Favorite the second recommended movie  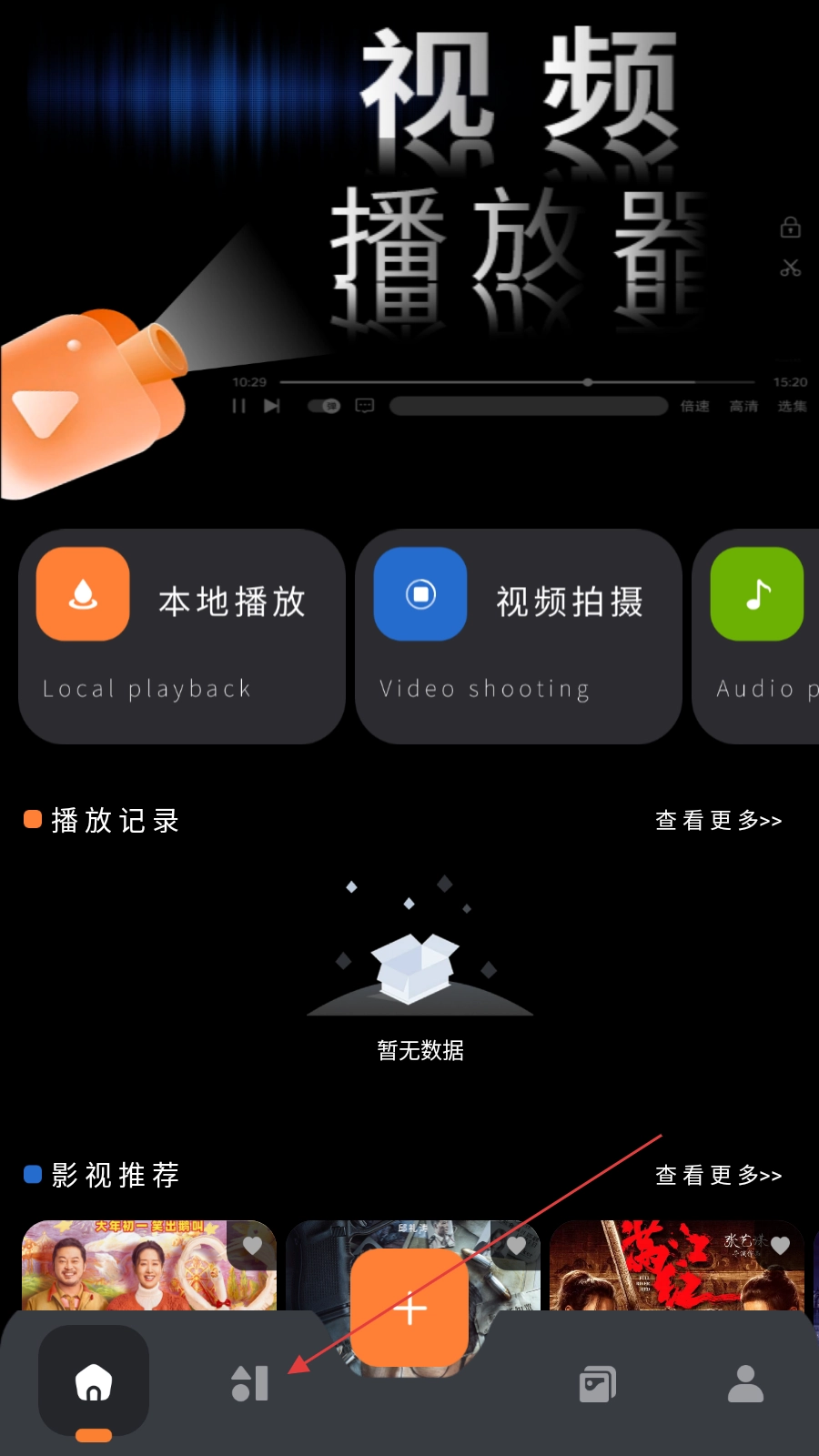(x=516, y=1246)
